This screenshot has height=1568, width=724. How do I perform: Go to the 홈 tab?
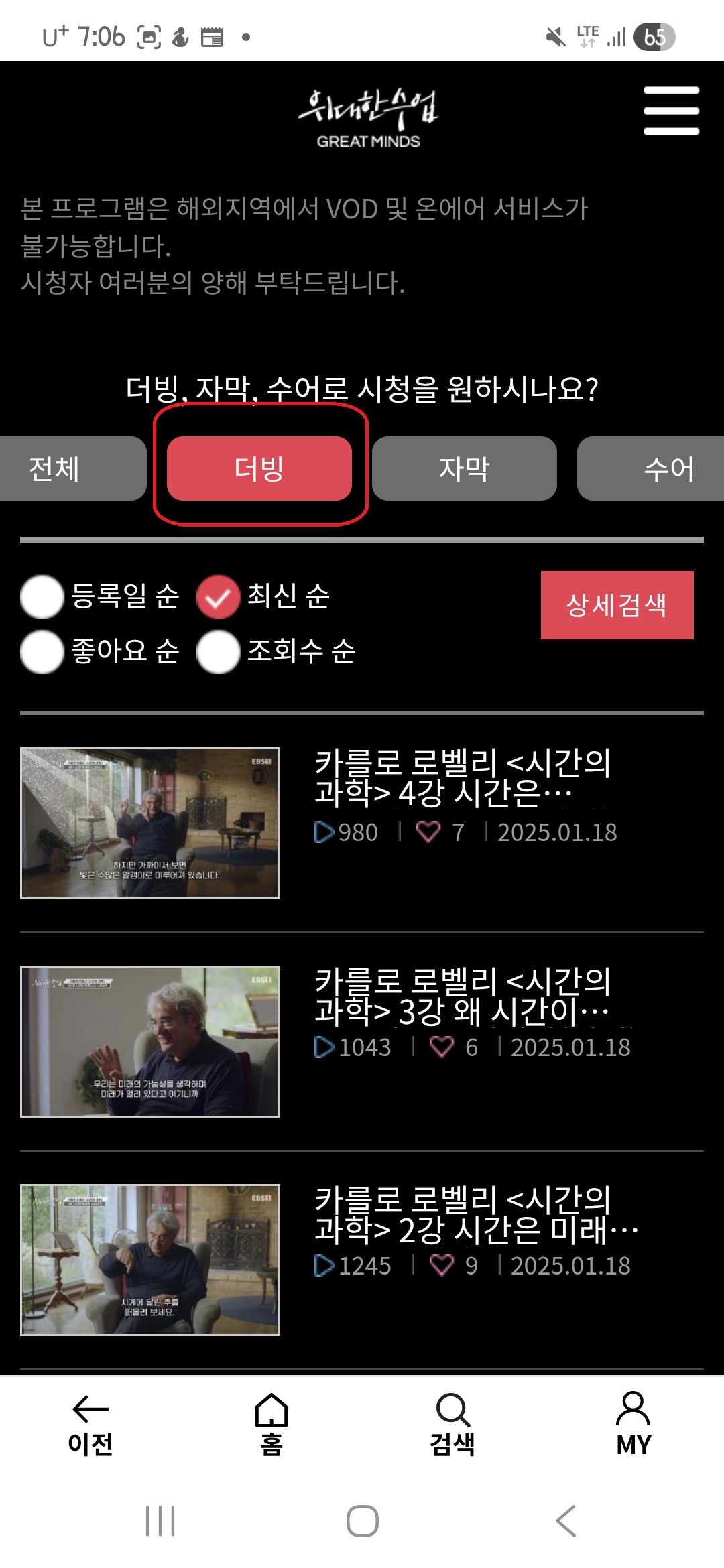271,1425
